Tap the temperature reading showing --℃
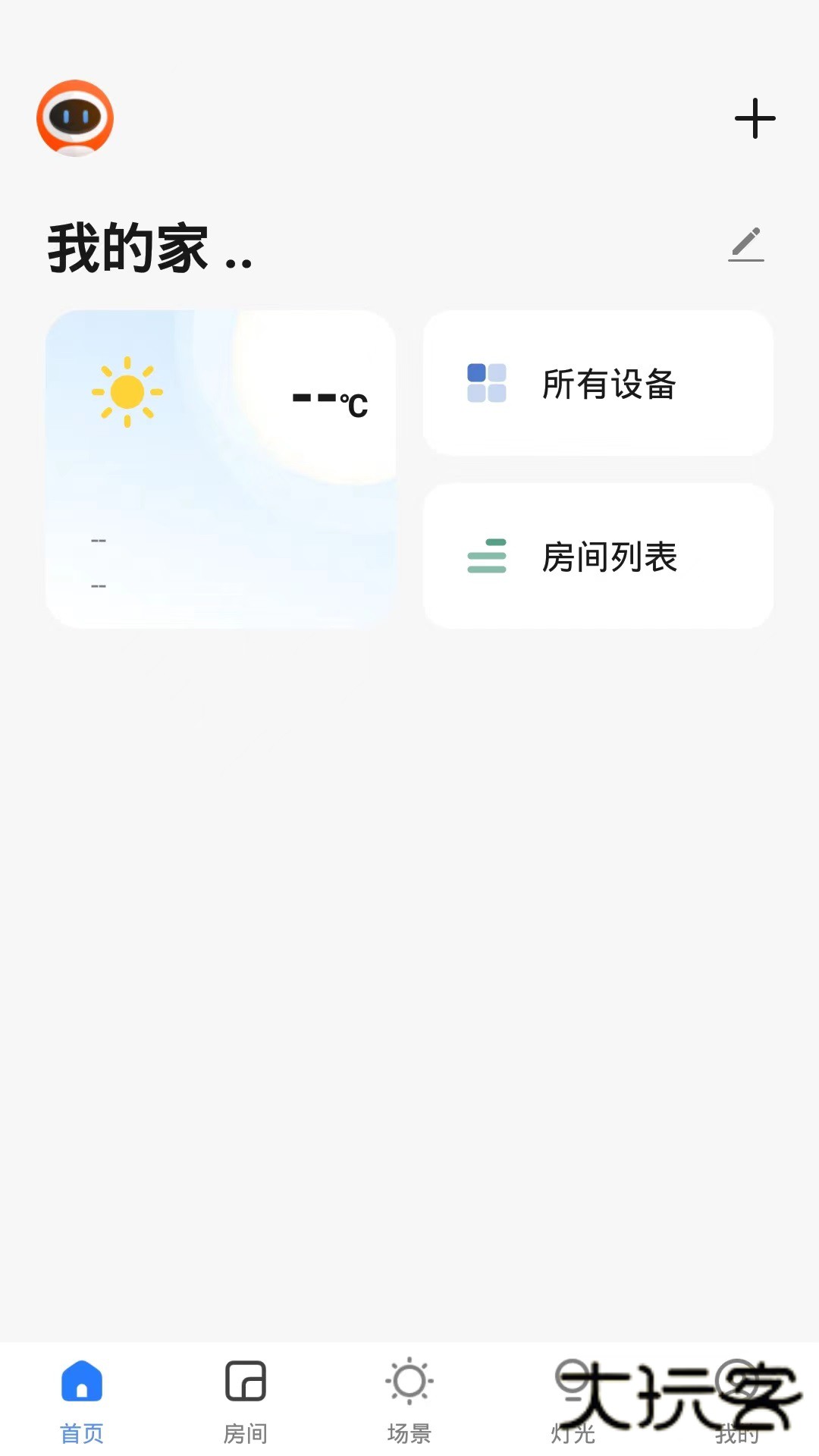The height and width of the screenshot is (1456, 819). [x=331, y=402]
